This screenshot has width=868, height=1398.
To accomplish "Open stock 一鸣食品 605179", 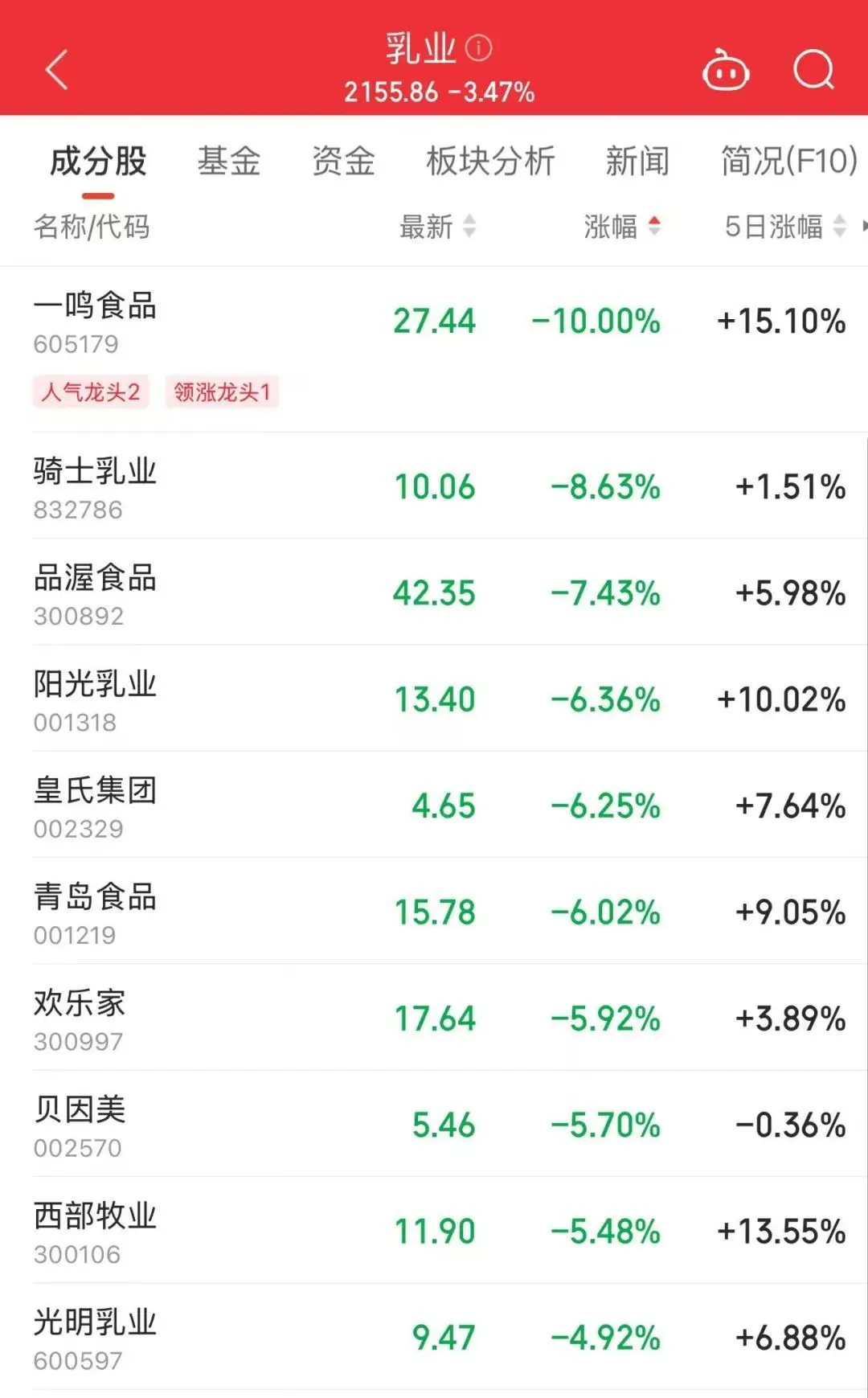I will coord(434,349).
